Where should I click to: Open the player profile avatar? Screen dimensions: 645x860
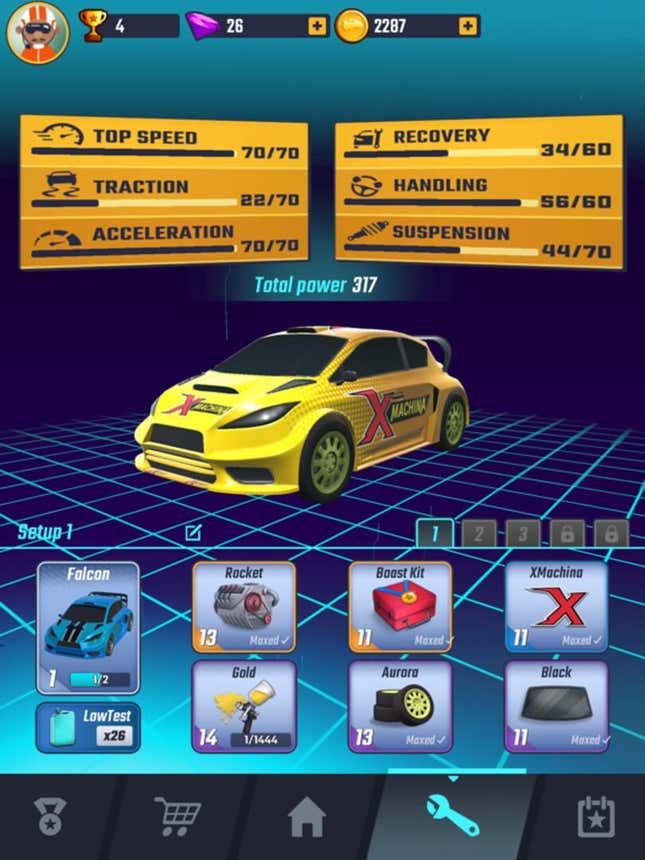37,31
